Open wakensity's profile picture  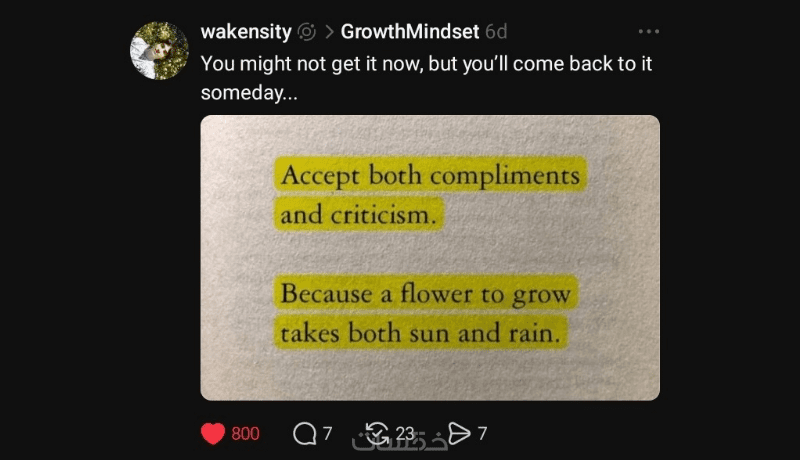159,50
